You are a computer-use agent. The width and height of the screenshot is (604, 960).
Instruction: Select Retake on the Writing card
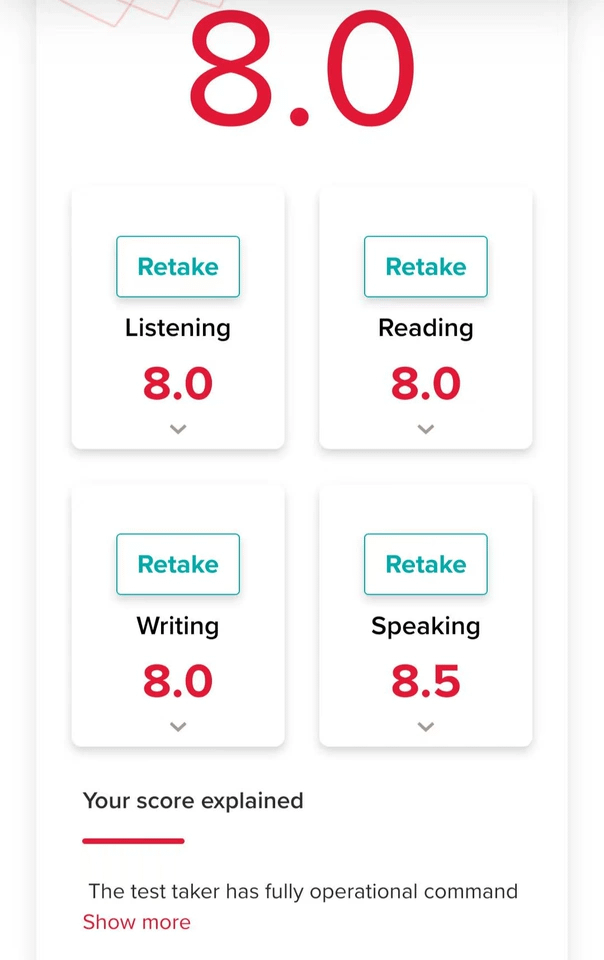[x=178, y=565]
